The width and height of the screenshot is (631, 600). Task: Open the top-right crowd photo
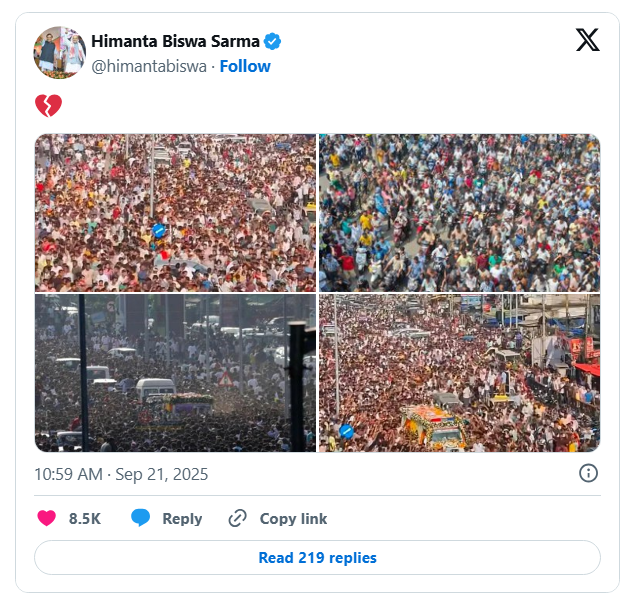pos(459,212)
